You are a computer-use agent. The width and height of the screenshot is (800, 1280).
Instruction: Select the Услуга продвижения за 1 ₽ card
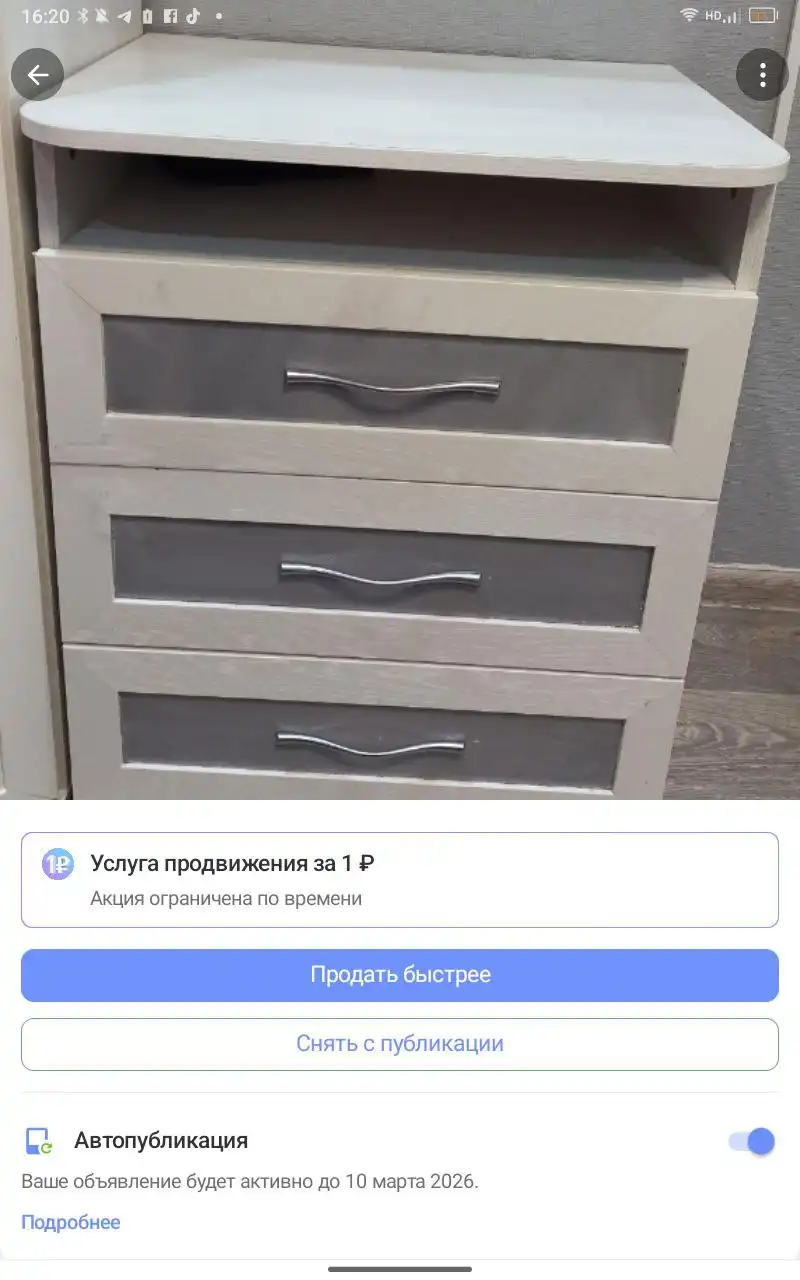(400, 880)
